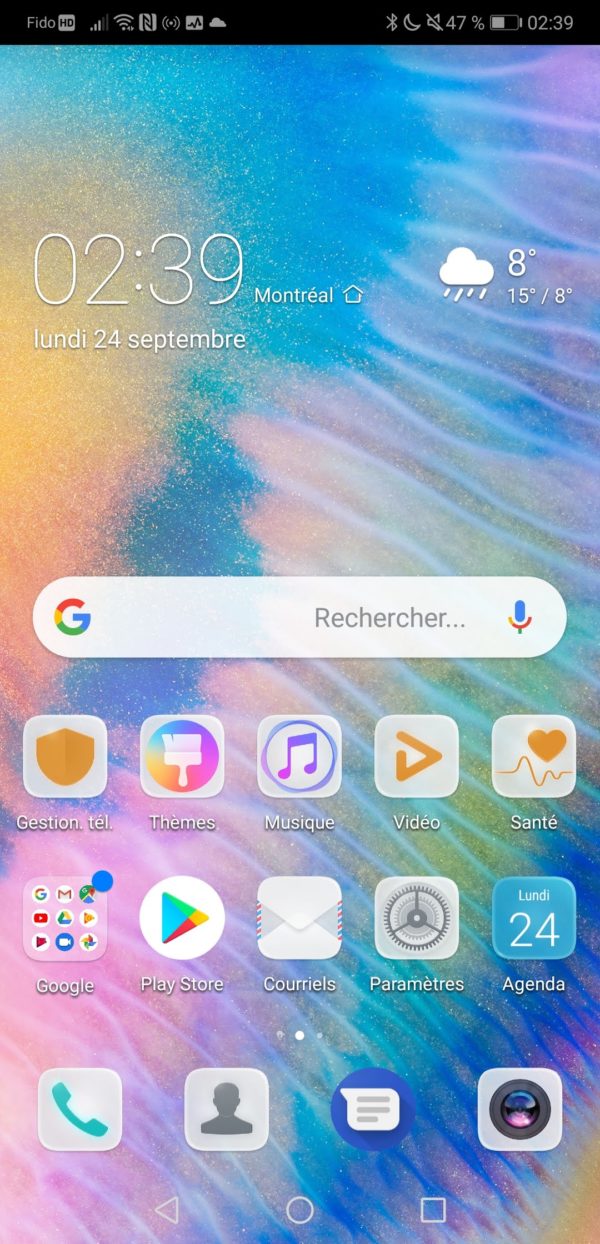600x1244 pixels.
Task: Launch the Play Store
Action: point(182,919)
